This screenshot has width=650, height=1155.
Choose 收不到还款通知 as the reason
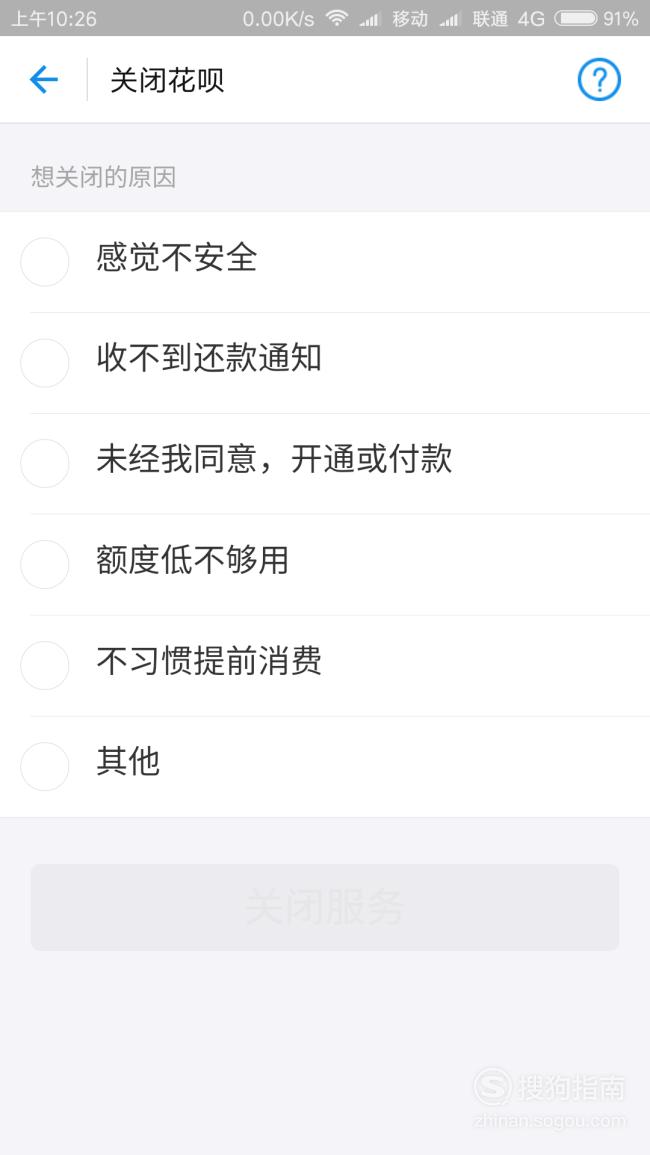(325, 362)
